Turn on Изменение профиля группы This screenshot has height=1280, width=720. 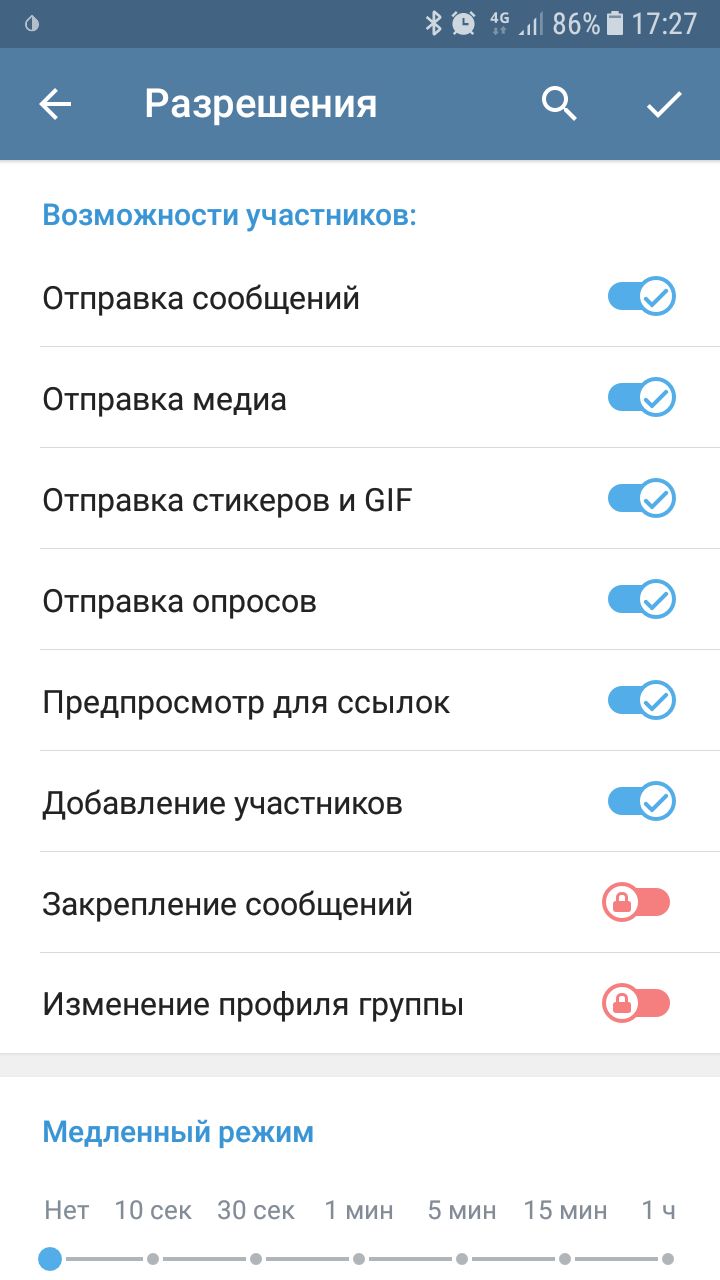click(636, 1003)
